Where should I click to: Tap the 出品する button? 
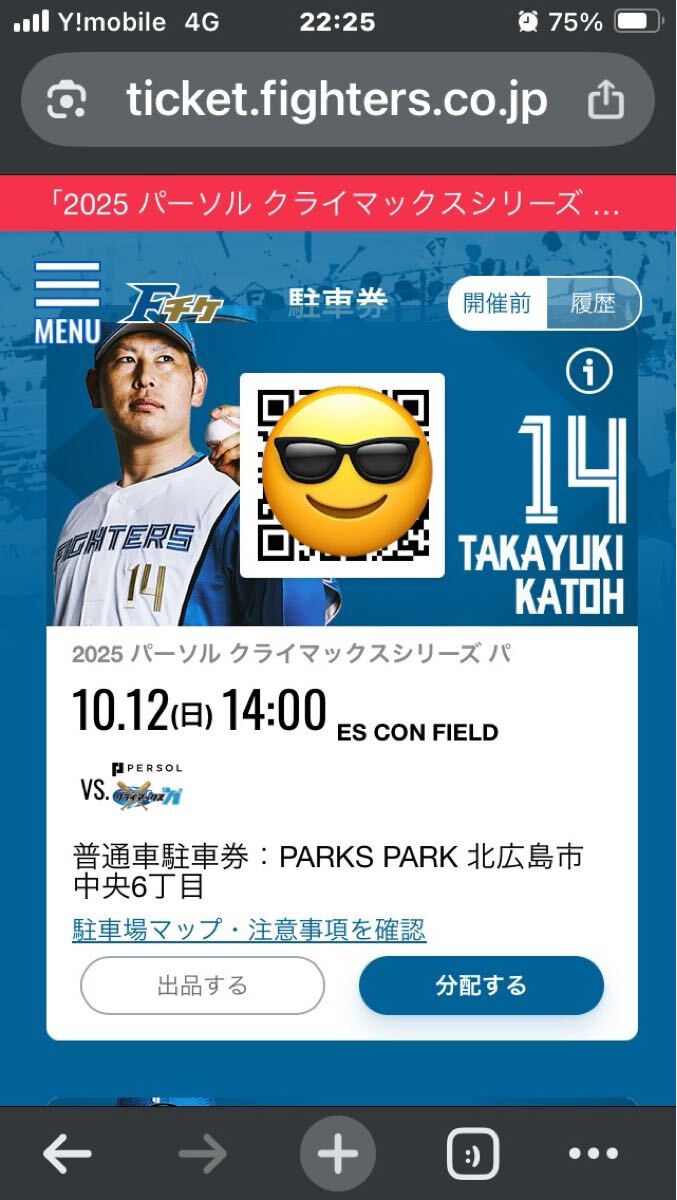(202, 986)
